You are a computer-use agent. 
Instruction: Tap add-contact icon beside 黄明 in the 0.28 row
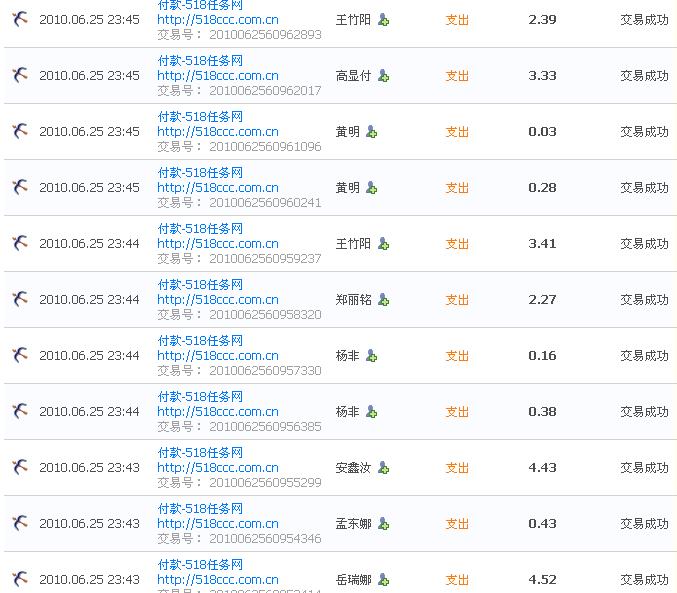(x=372, y=188)
